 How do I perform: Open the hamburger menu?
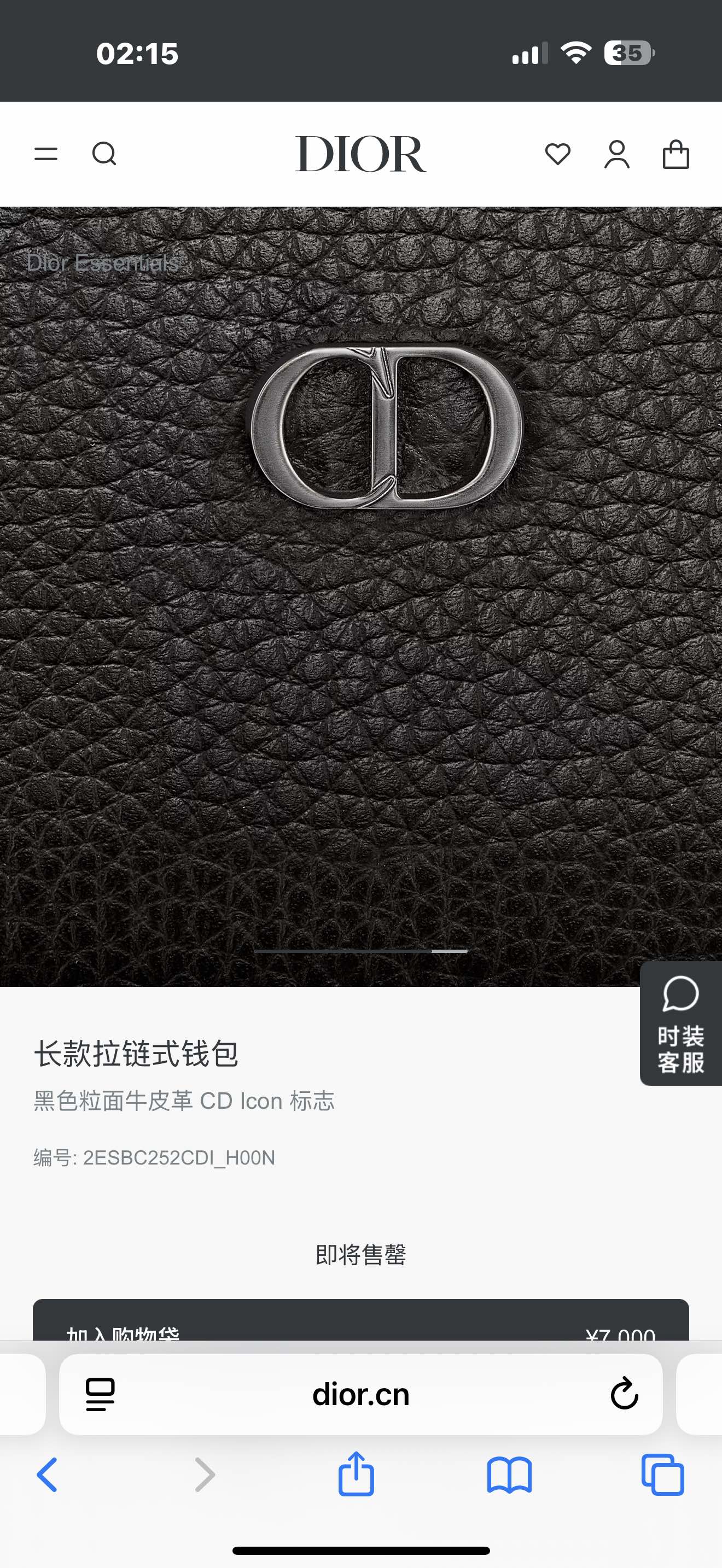click(x=46, y=154)
